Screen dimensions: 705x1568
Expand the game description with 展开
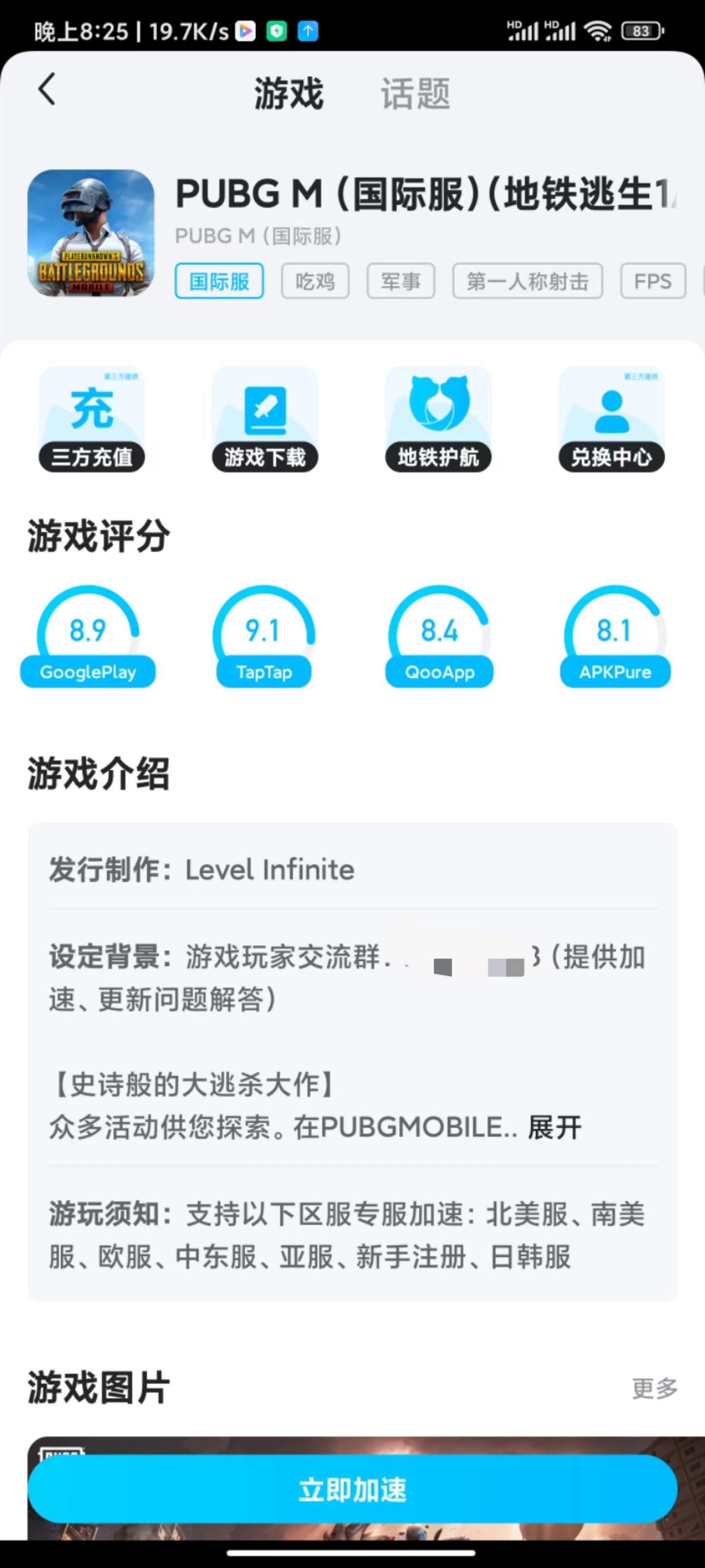(x=554, y=1127)
